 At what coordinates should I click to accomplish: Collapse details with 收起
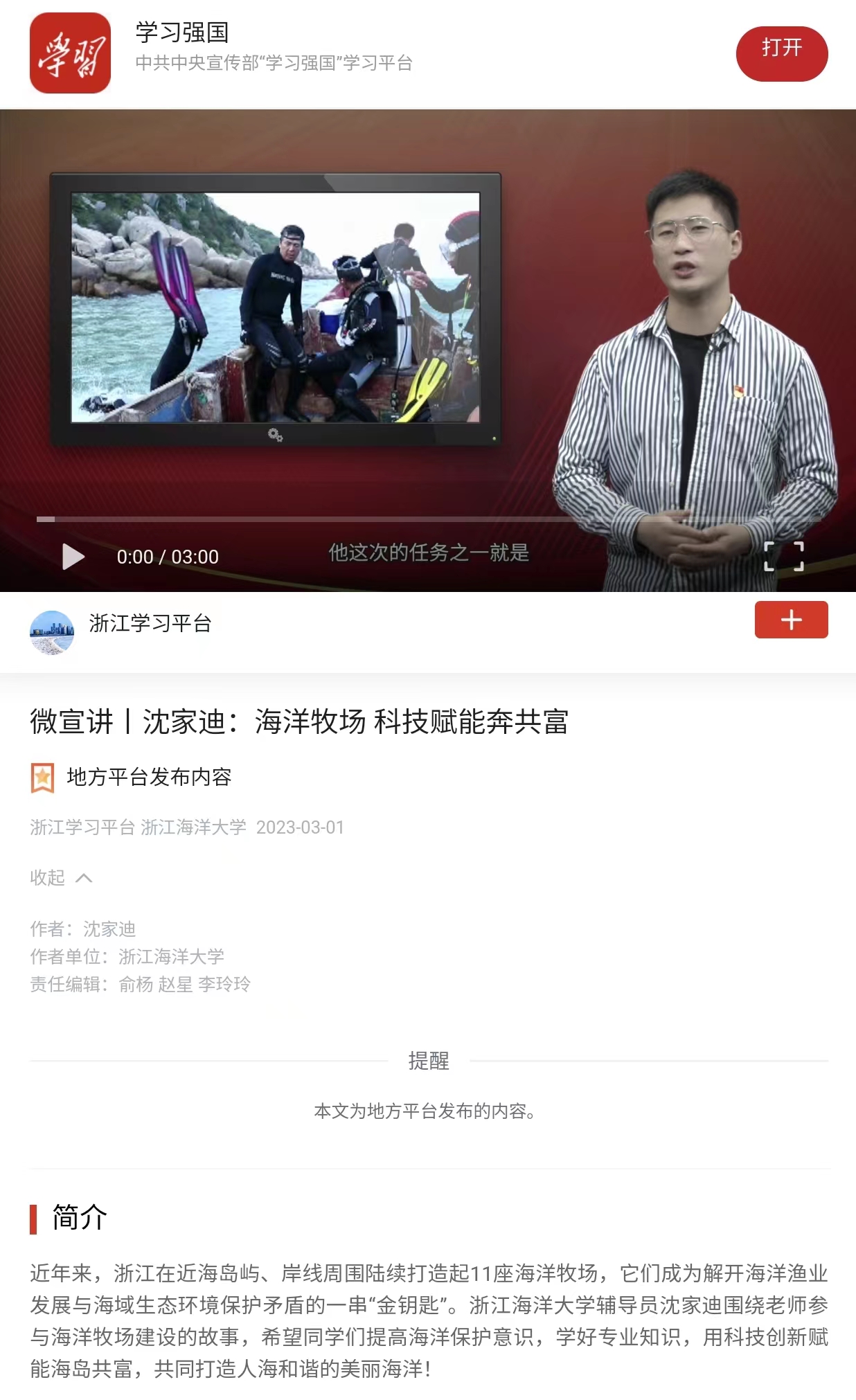coord(60,878)
